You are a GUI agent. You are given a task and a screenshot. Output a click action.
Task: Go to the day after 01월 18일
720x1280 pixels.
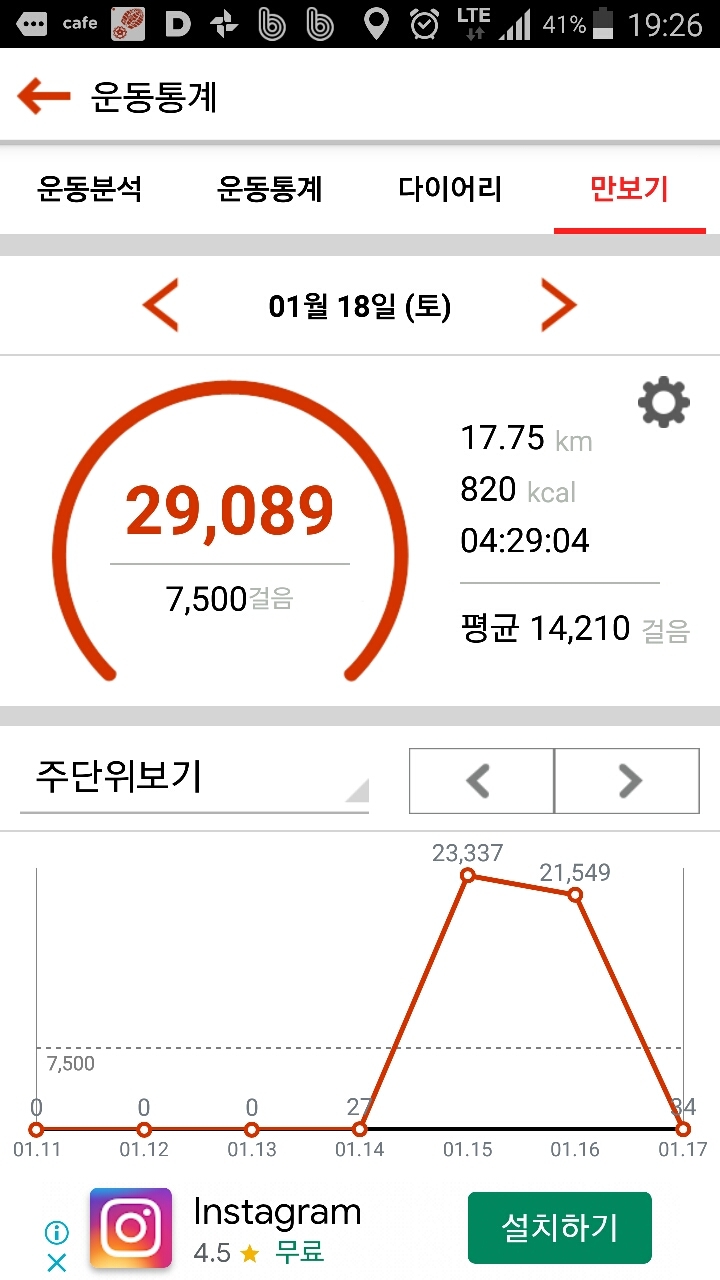(558, 306)
